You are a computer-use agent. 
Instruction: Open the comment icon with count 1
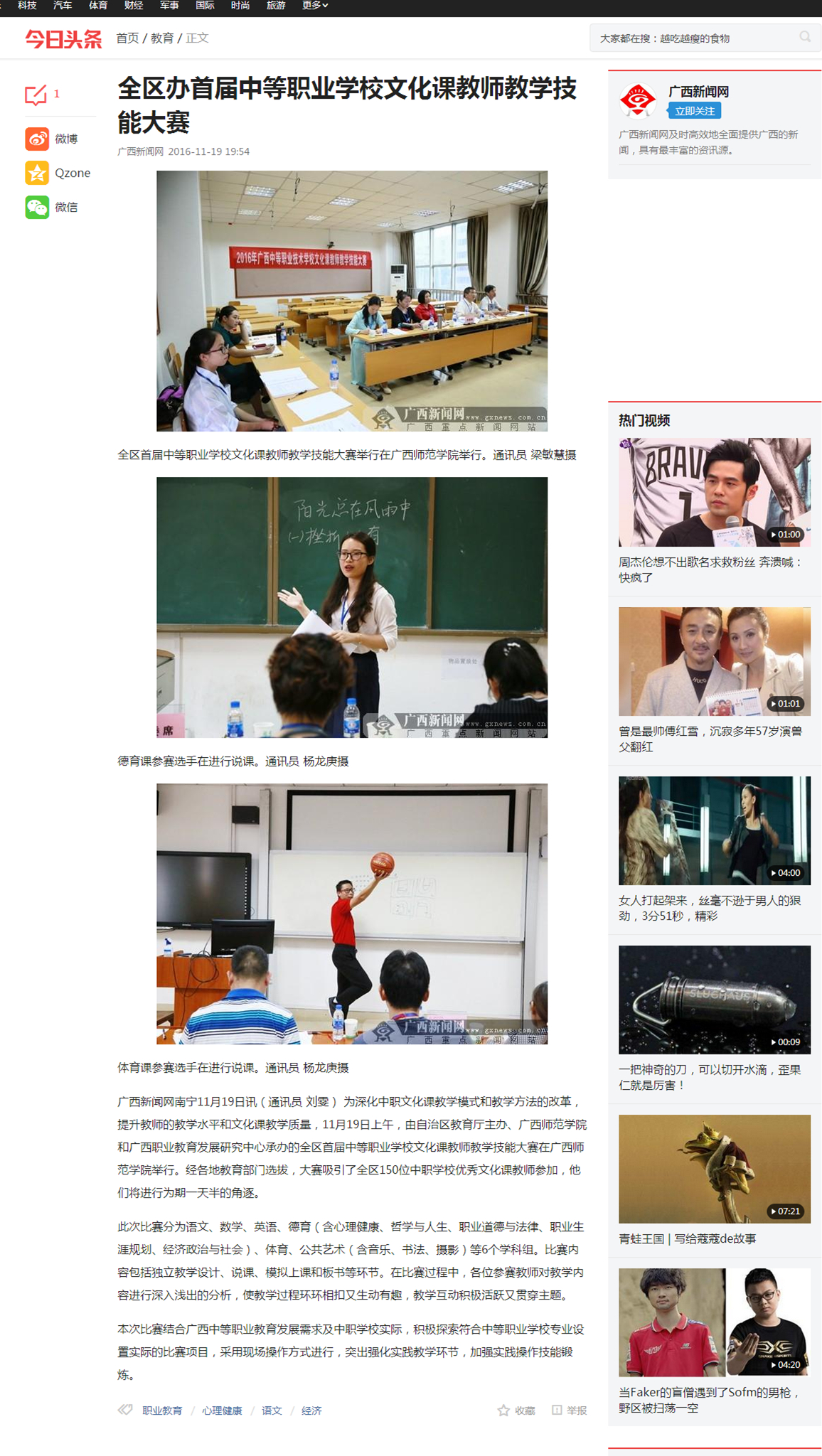(x=36, y=95)
